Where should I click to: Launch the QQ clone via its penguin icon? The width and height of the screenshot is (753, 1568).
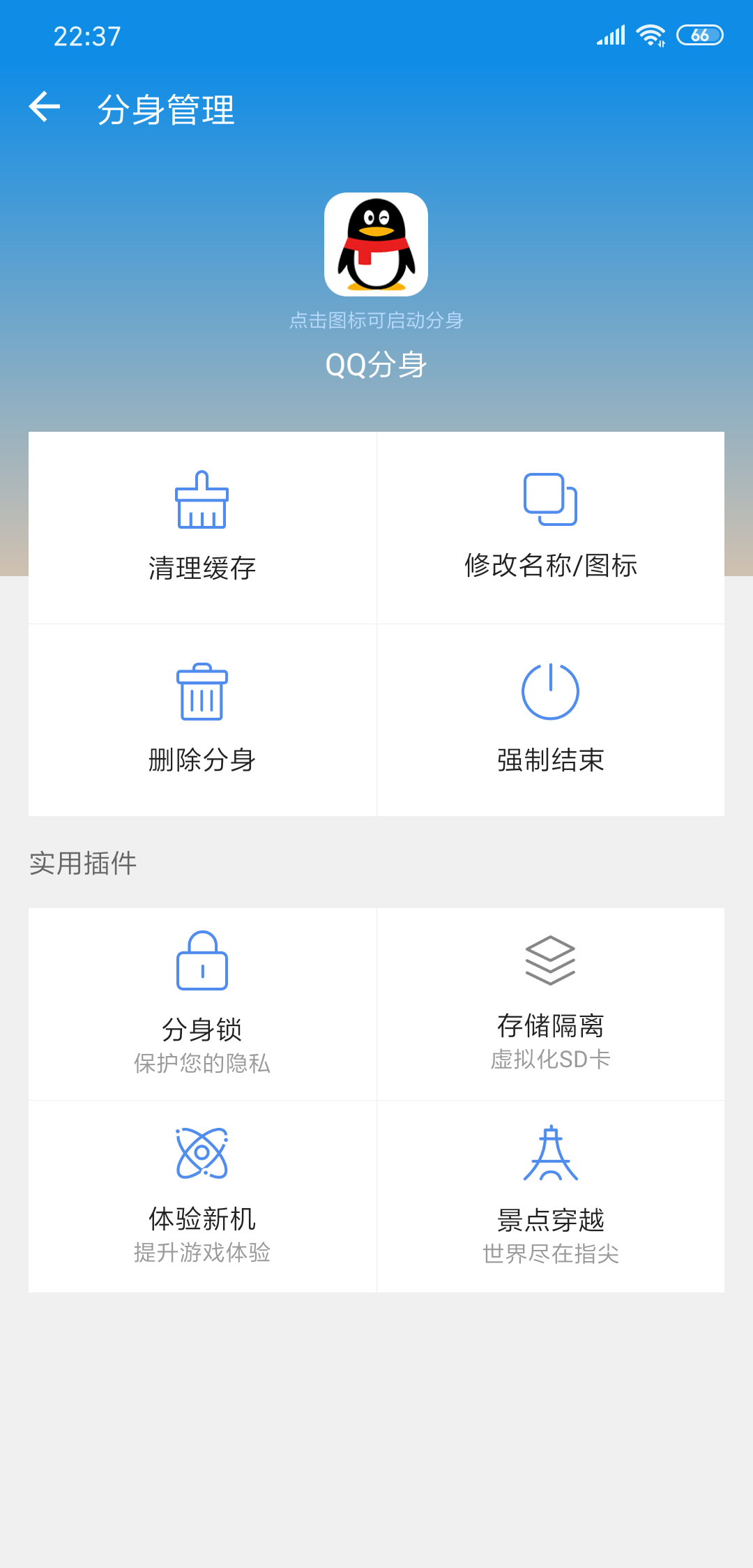coord(376,244)
